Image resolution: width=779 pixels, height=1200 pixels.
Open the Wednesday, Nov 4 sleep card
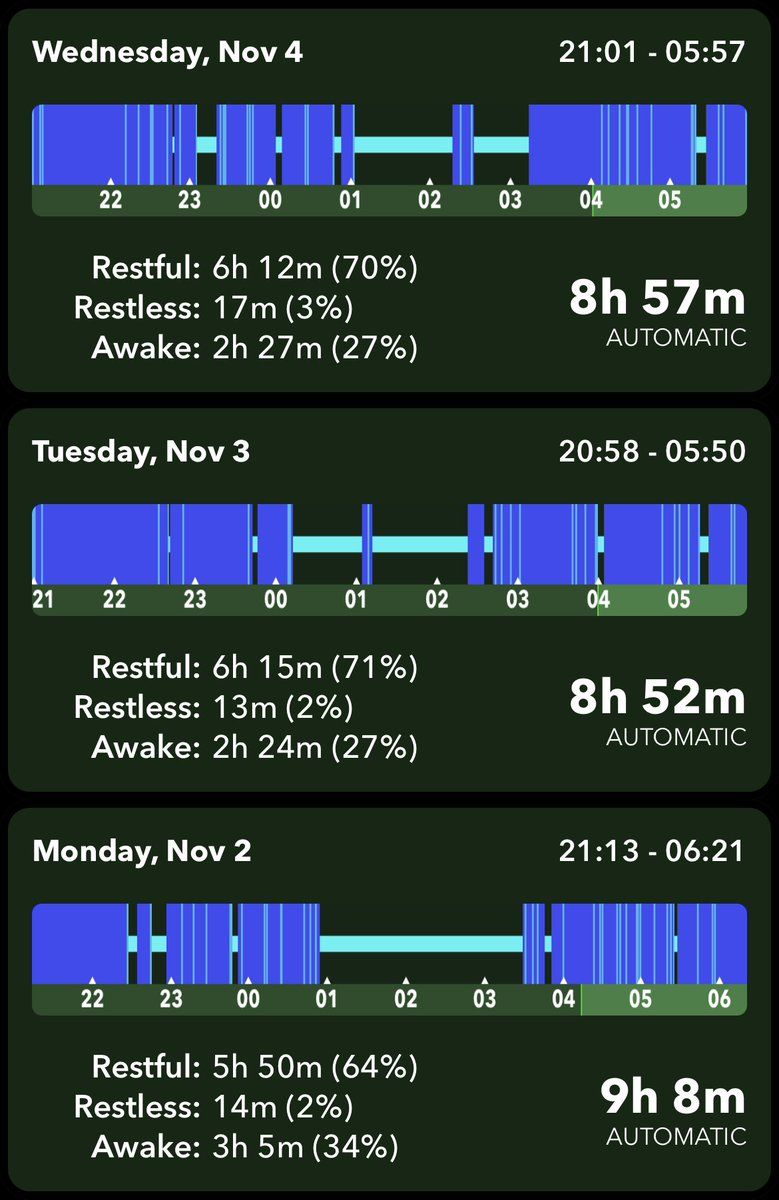pyautogui.click(x=389, y=200)
